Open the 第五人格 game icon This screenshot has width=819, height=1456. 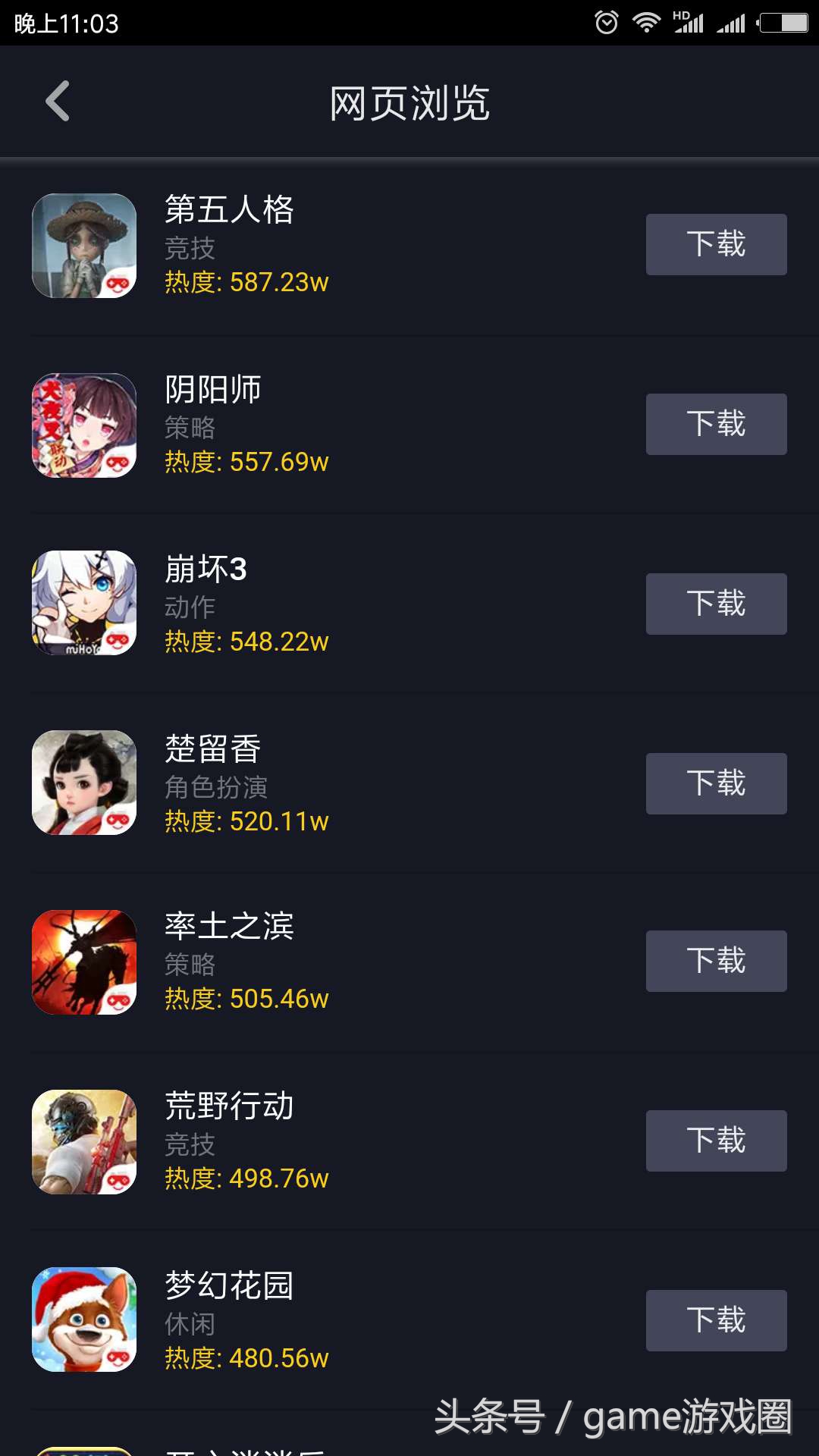(x=84, y=244)
